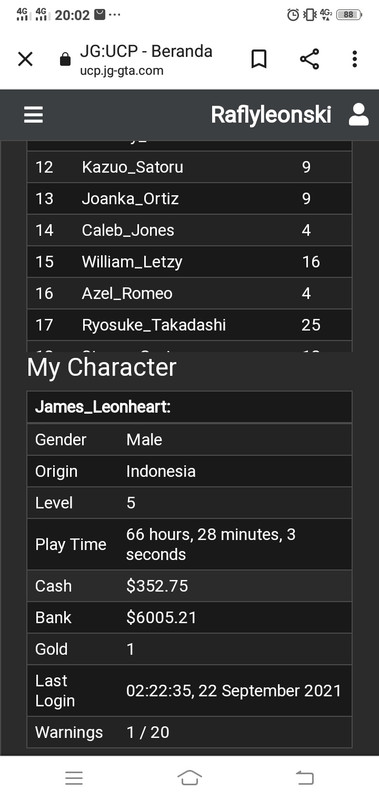The width and height of the screenshot is (379, 800).
Task: Open the browser overflow menu
Action: click(x=355, y=59)
